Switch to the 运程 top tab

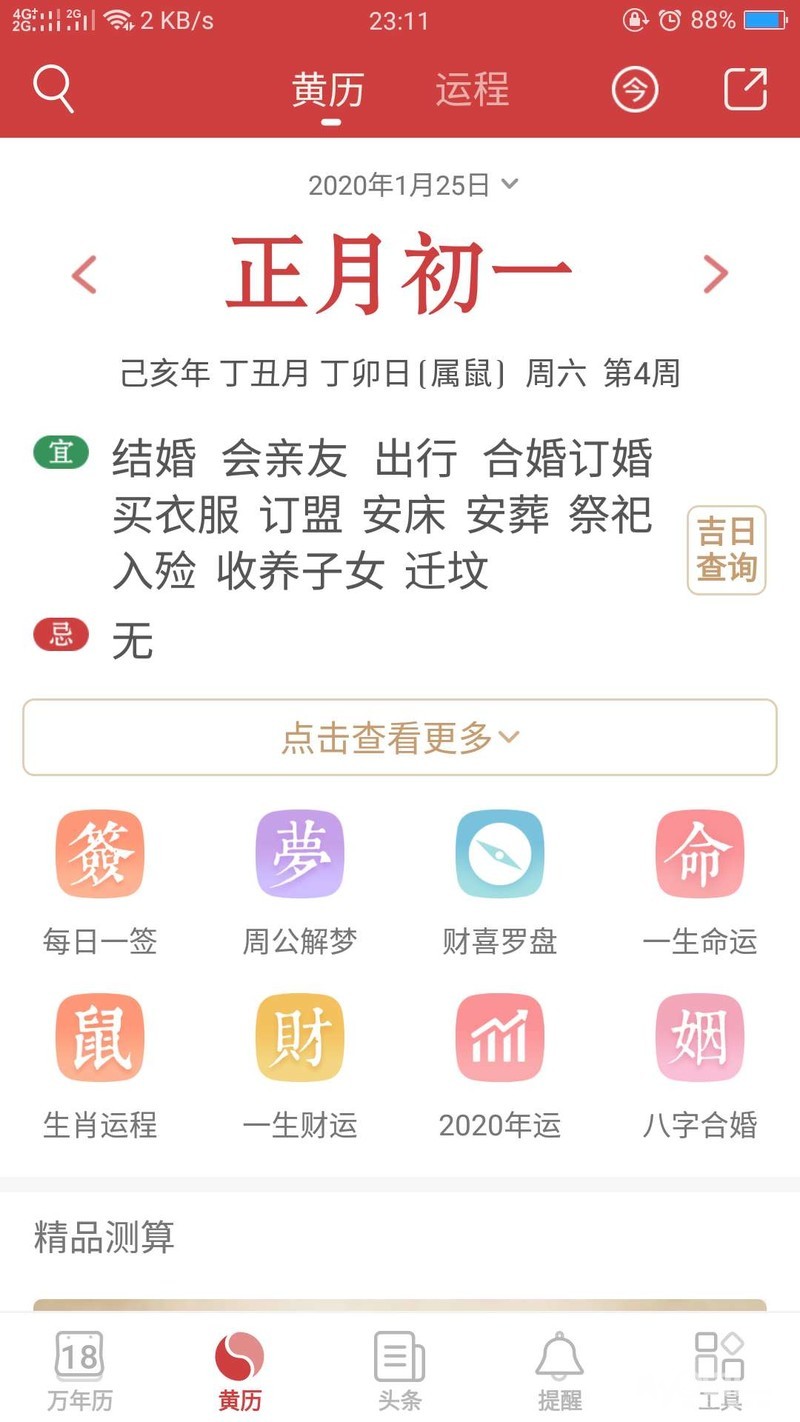[x=472, y=90]
